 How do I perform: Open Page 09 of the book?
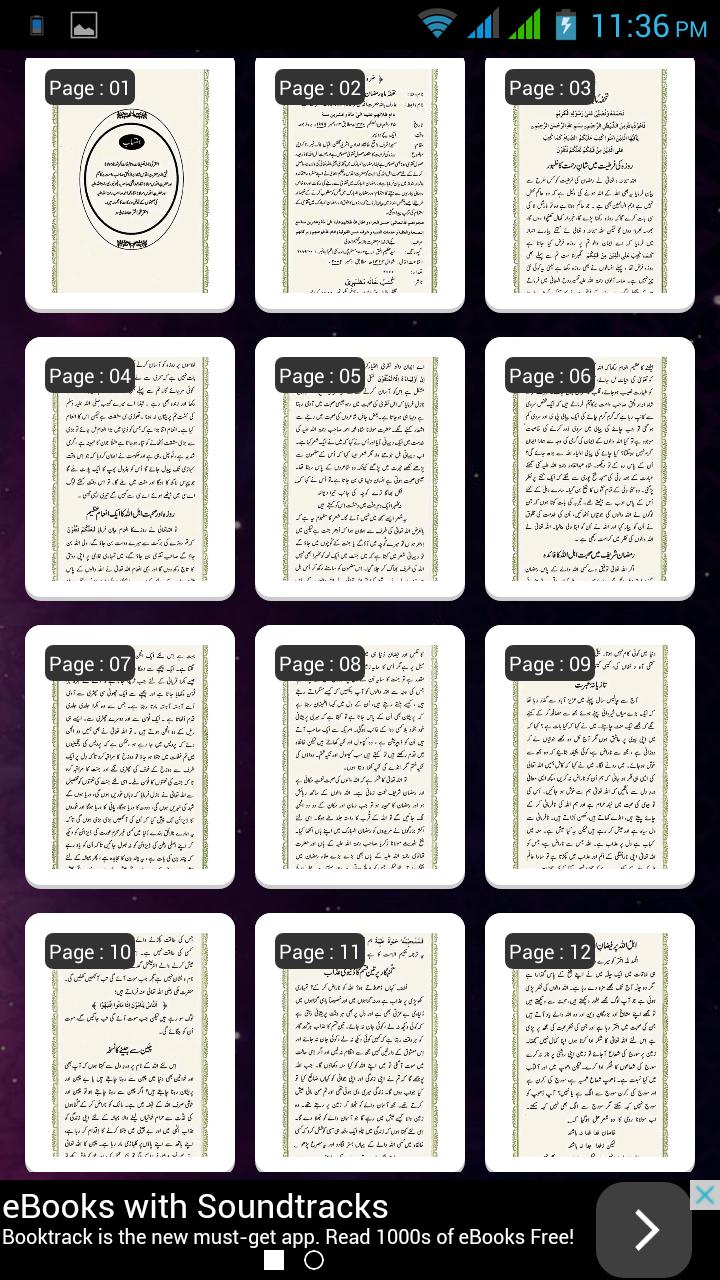pyautogui.click(x=588, y=760)
